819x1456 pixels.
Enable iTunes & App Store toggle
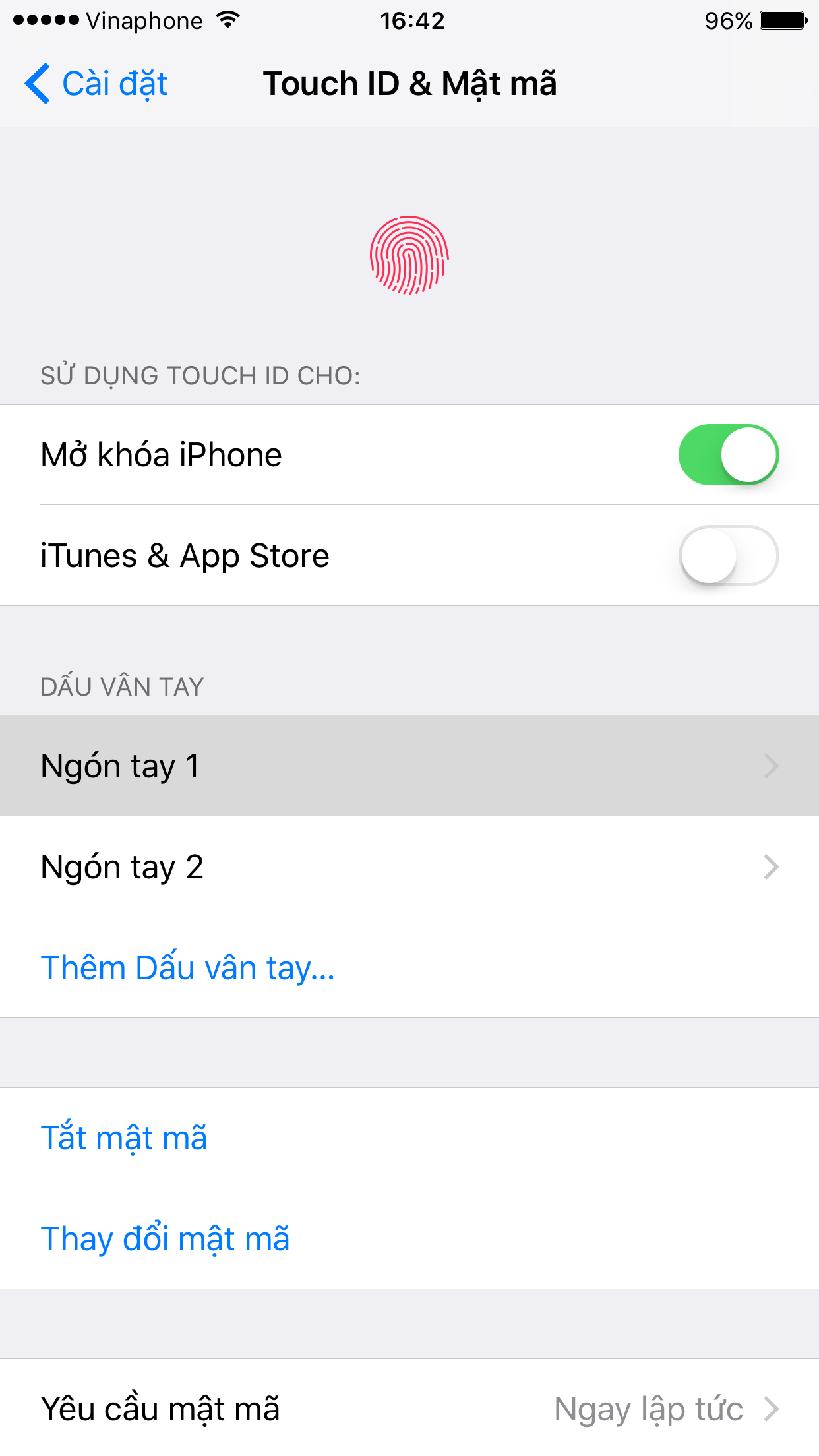(x=729, y=555)
